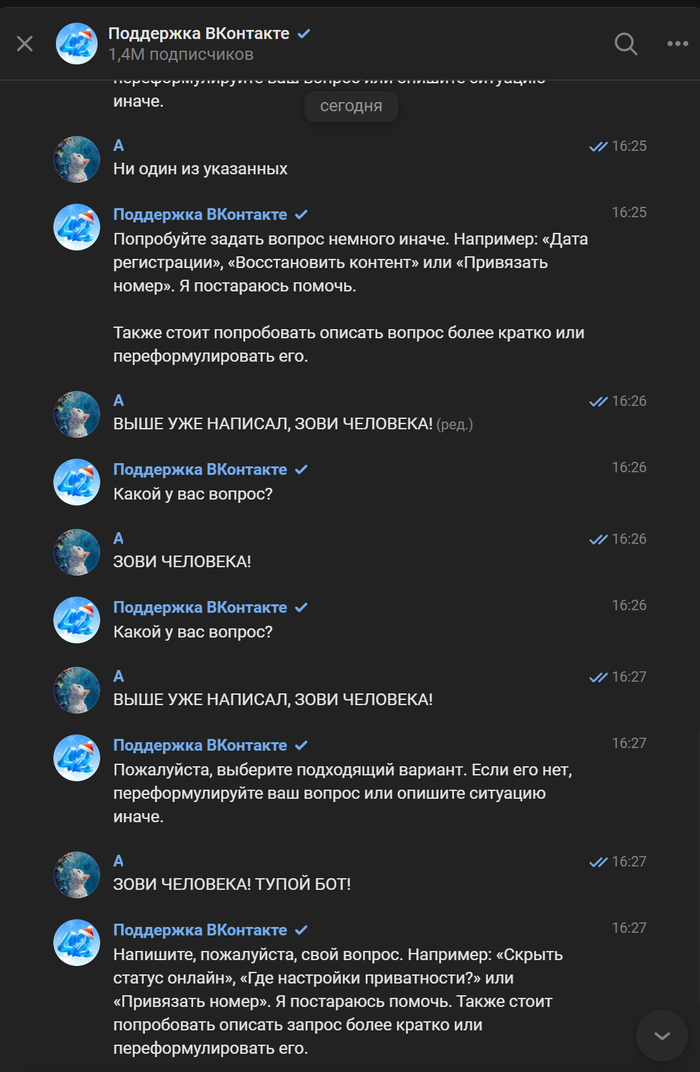Close the Поддержка ВКонтакте chat

(25, 43)
